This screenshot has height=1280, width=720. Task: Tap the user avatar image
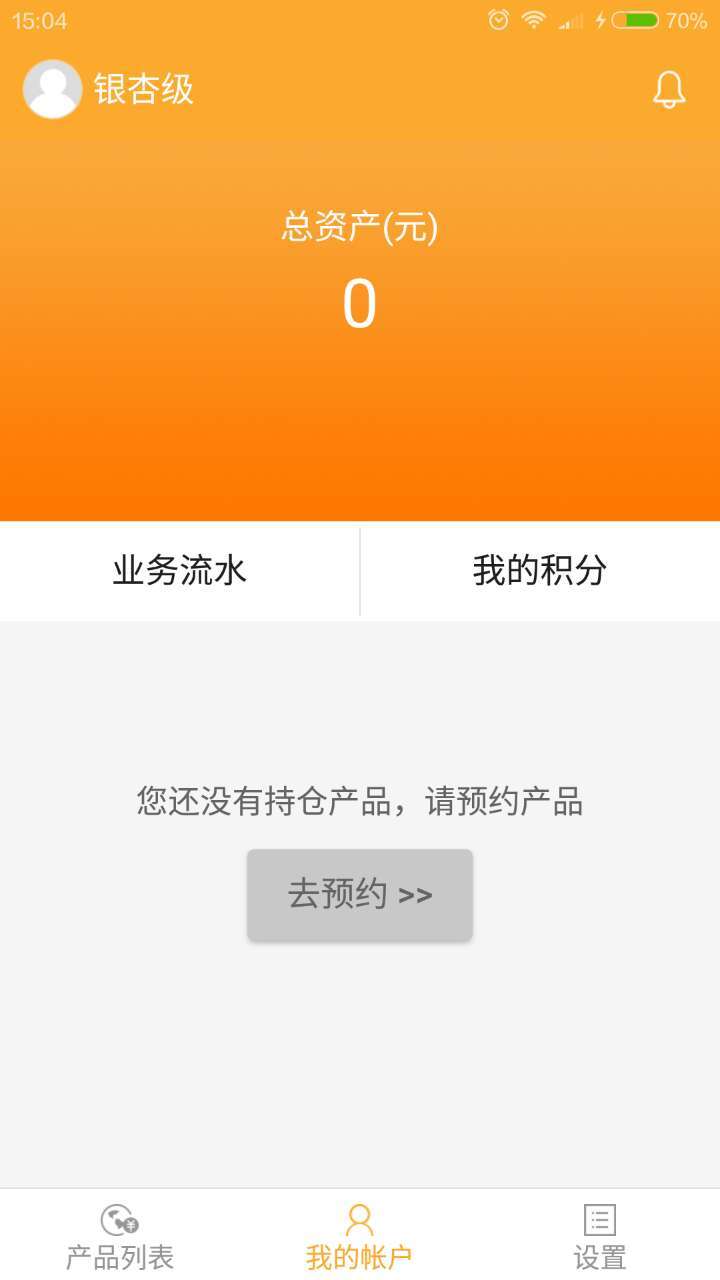pos(52,89)
